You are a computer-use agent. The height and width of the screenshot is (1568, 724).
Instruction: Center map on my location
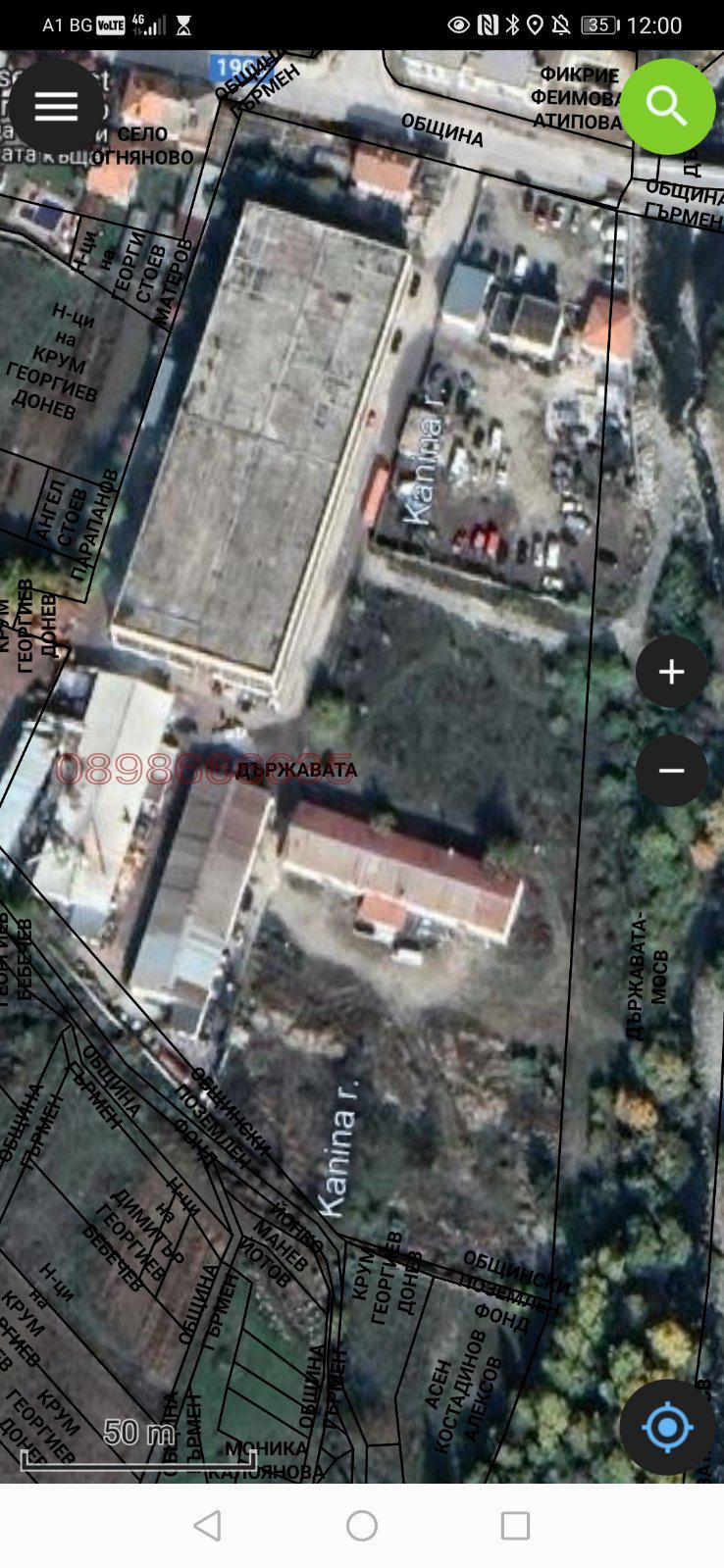pyautogui.click(x=667, y=1427)
